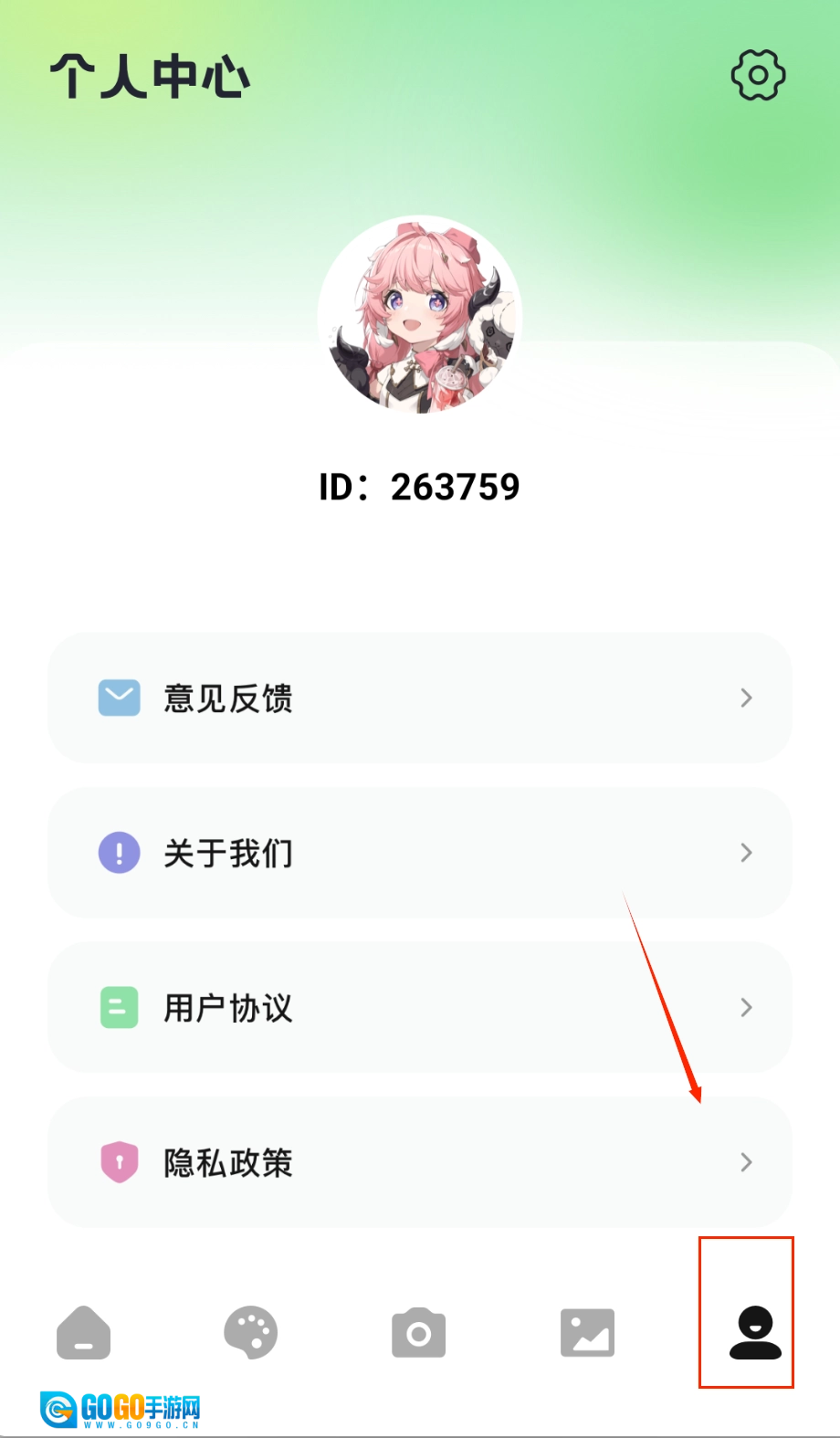The image size is (840, 1438).
Task: Open 隐私政策 privacy policy row
Action: tap(420, 1162)
